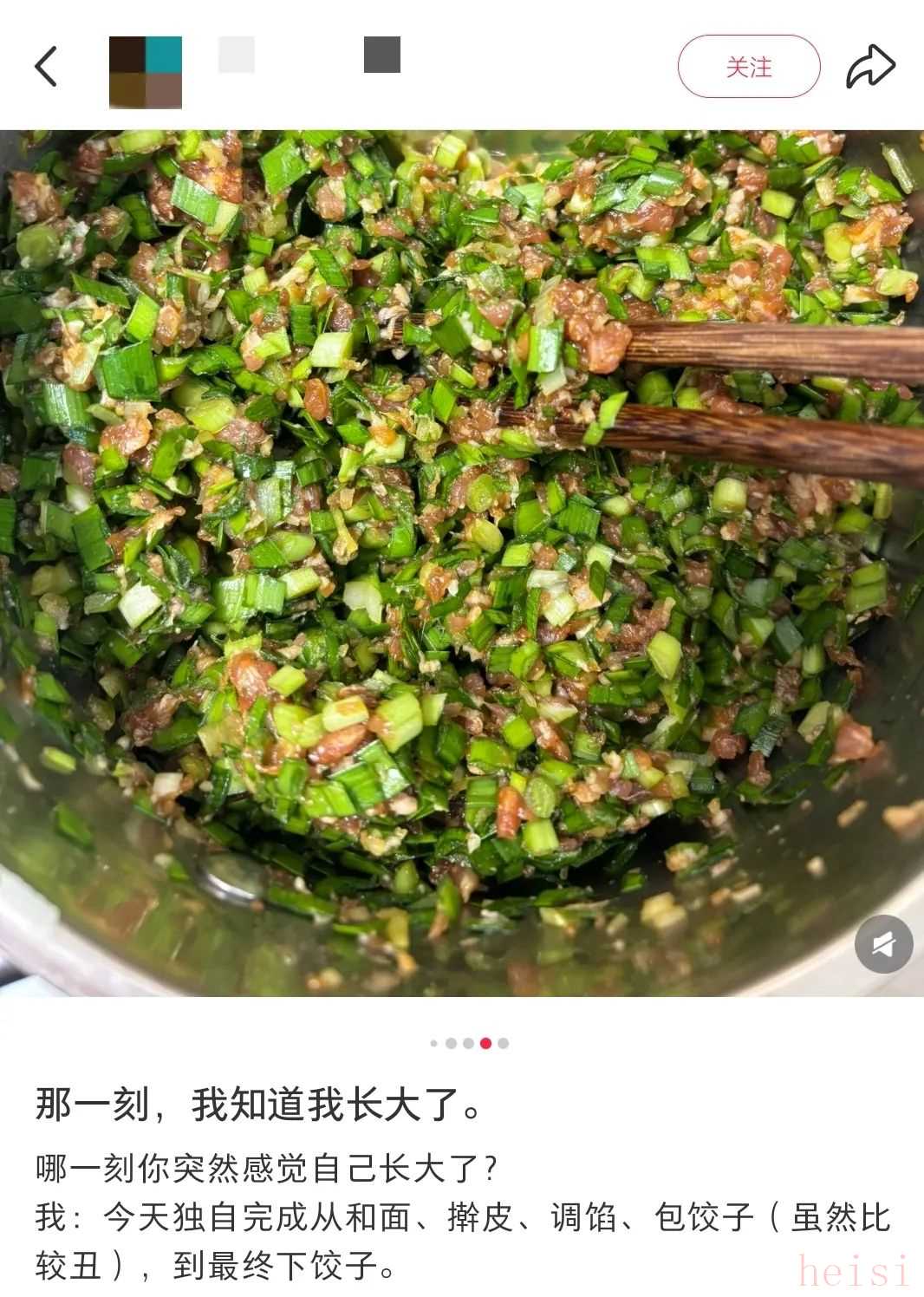Share this post
The image size is (924, 1297).
point(869,67)
